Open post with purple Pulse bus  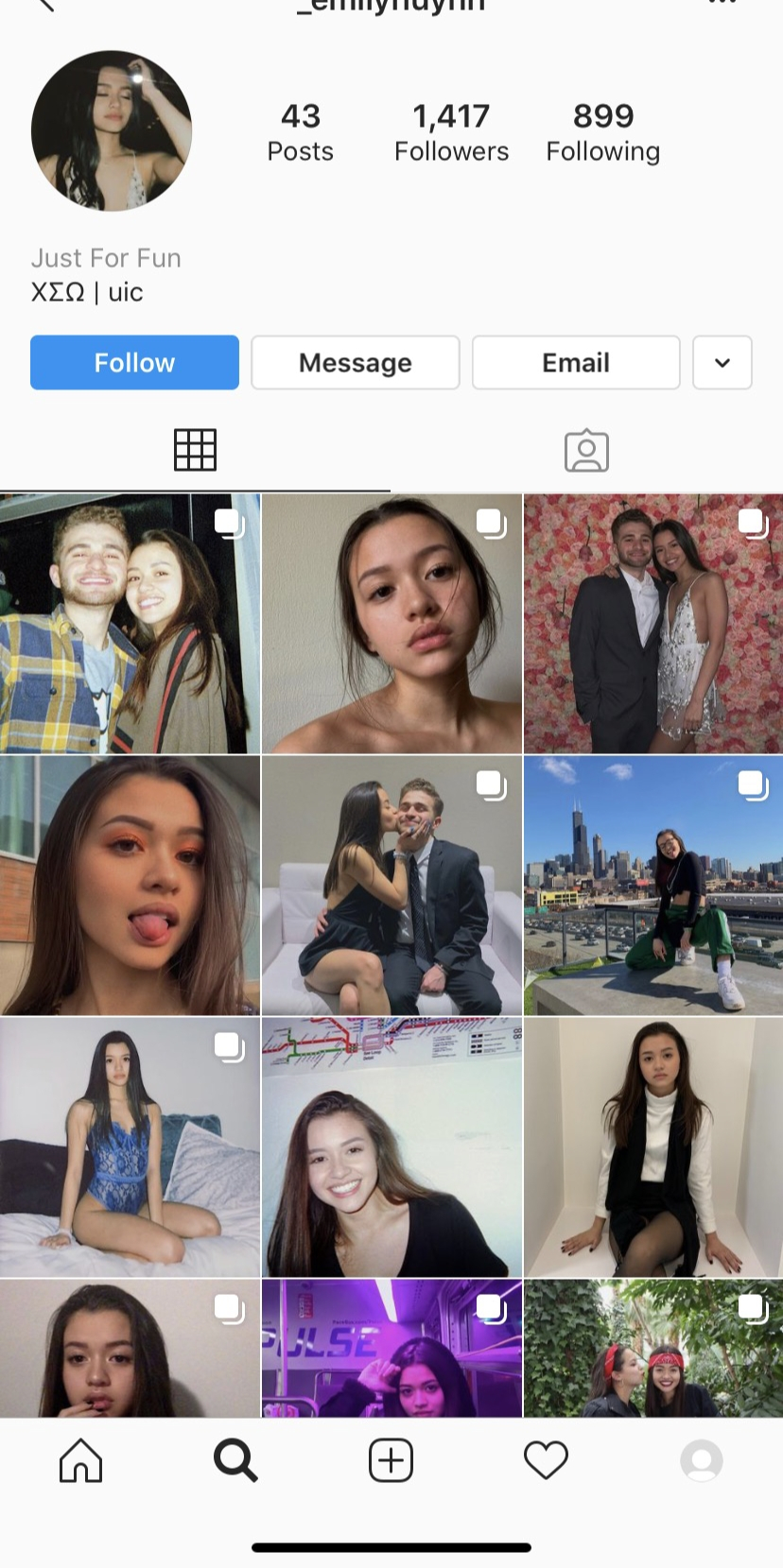391,1348
